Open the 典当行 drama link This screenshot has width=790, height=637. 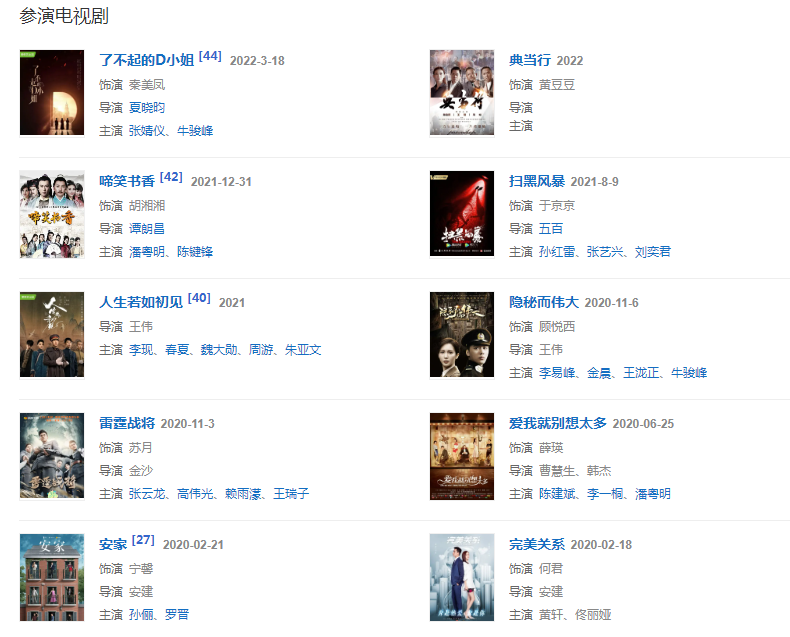(530, 60)
